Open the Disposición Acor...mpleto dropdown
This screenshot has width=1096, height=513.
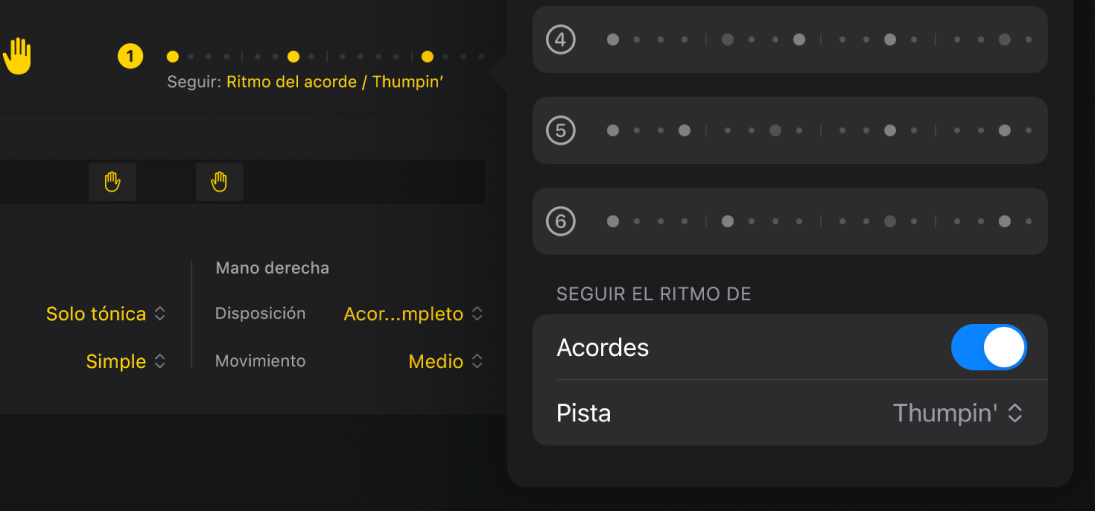click(x=413, y=313)
